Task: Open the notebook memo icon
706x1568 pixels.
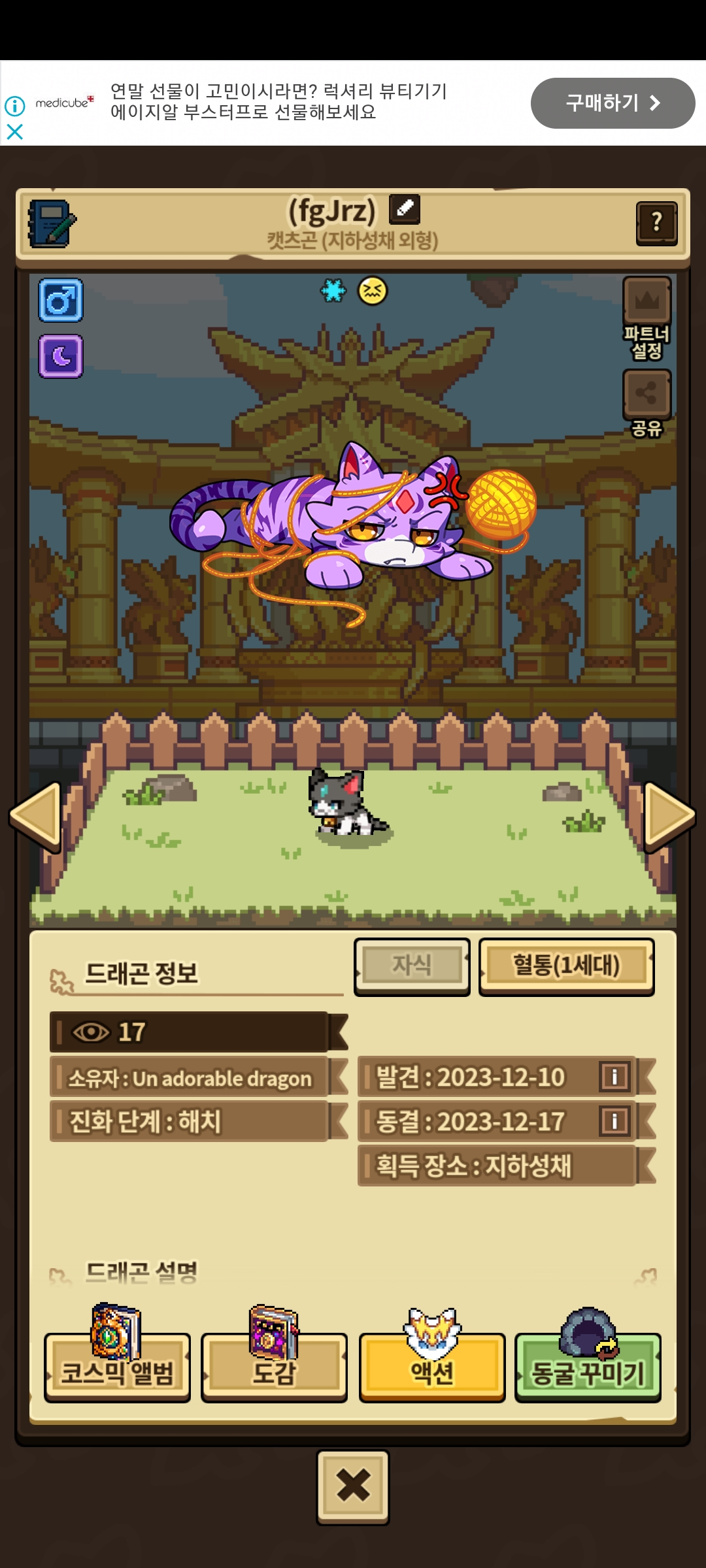Action: [52, 224]
